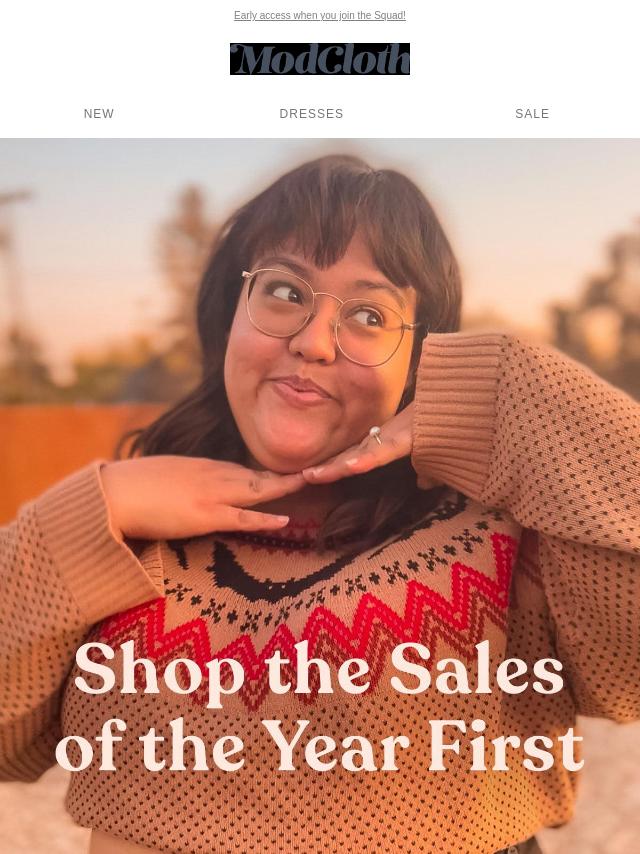
Task: Open the NEW category
Action: [99, 114]
